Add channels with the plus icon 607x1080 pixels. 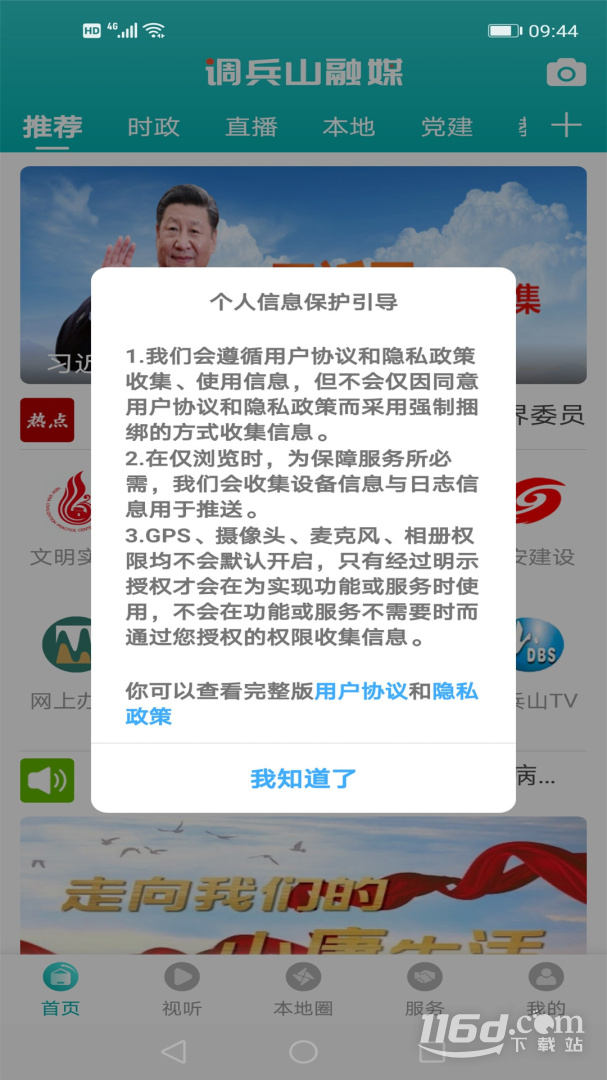click(x=566, y=125)
